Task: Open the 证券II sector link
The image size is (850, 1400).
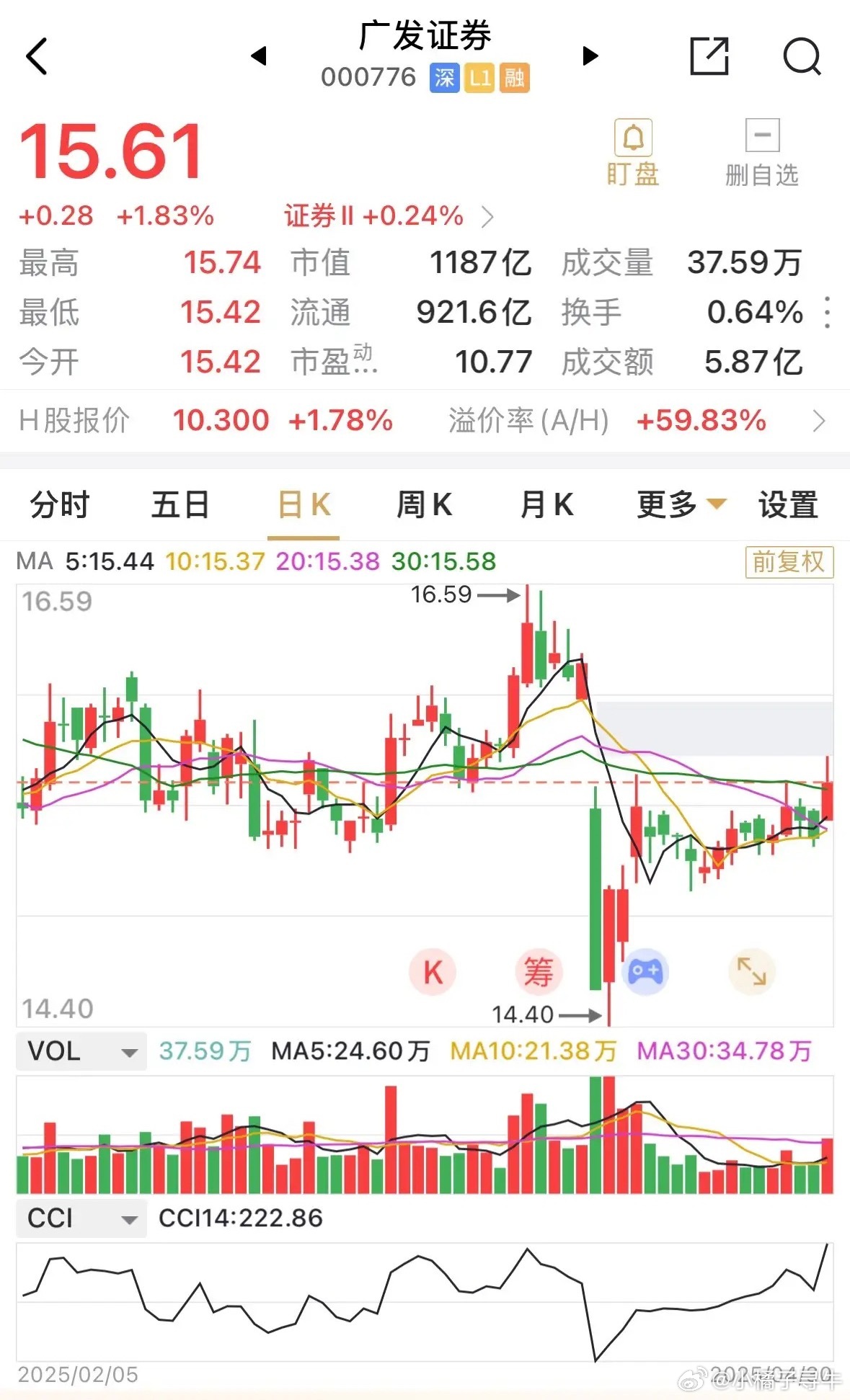Action: [x=389, y=216]
